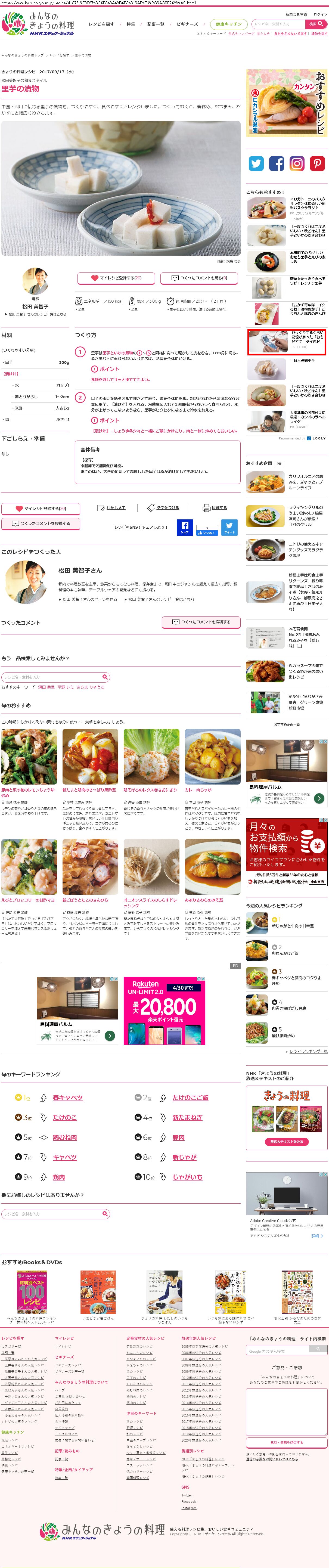Viewport: 329px width, 1568px height.
Task: Select タグをつける link
Action: [164, 508]
